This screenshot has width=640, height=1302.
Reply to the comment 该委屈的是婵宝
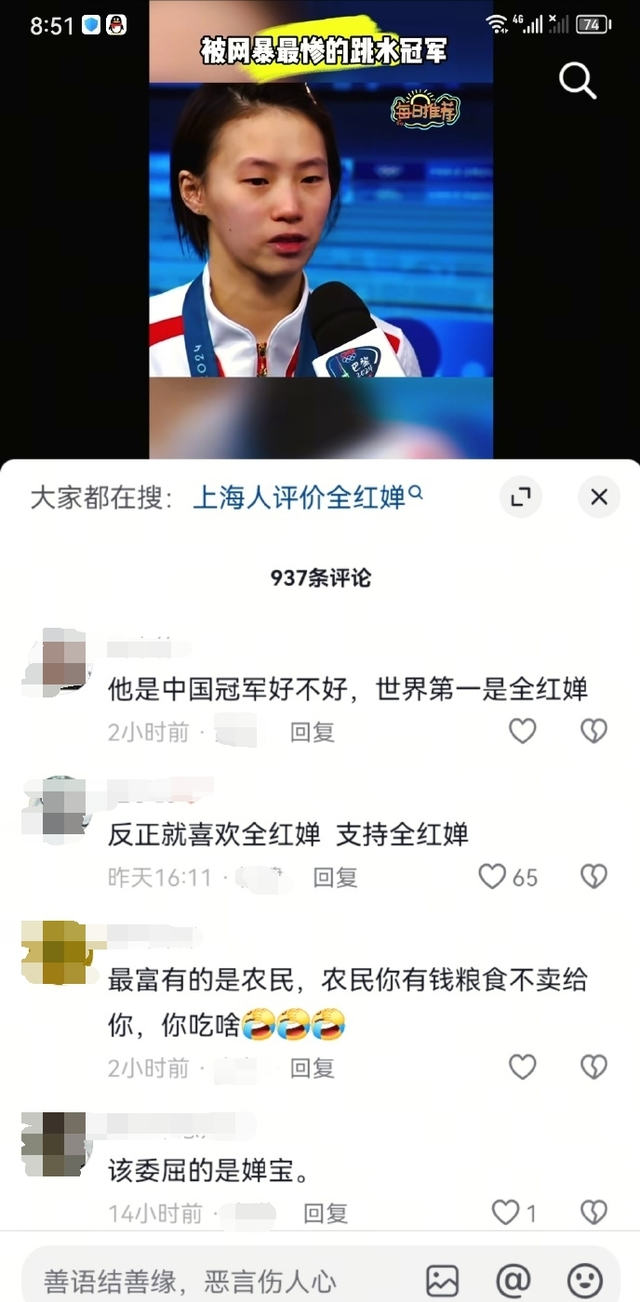click(x=326, y=1214)
